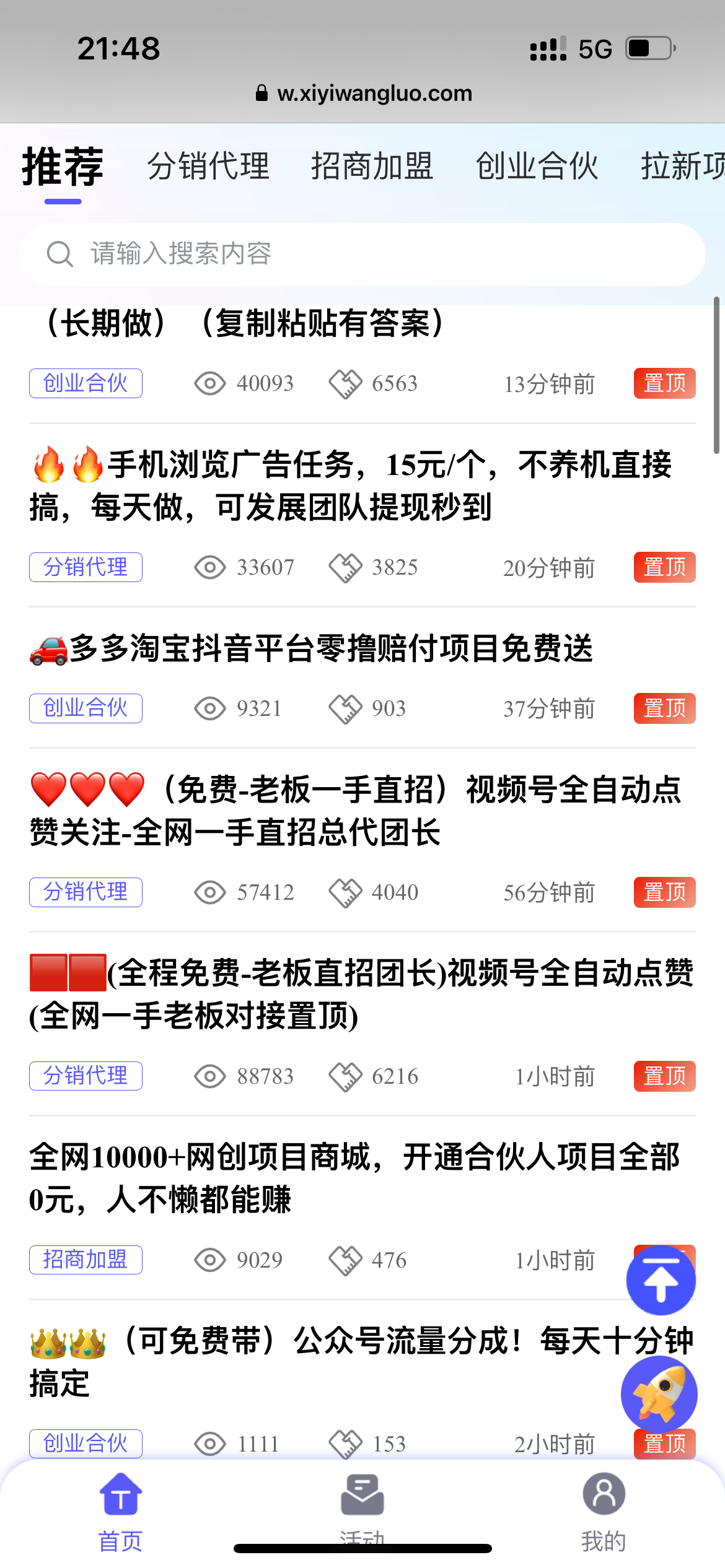Switch to the 招商加盟 top tab
This screenshot has height=1568, width=725.
pyautogui.click(x=372, y=166)
